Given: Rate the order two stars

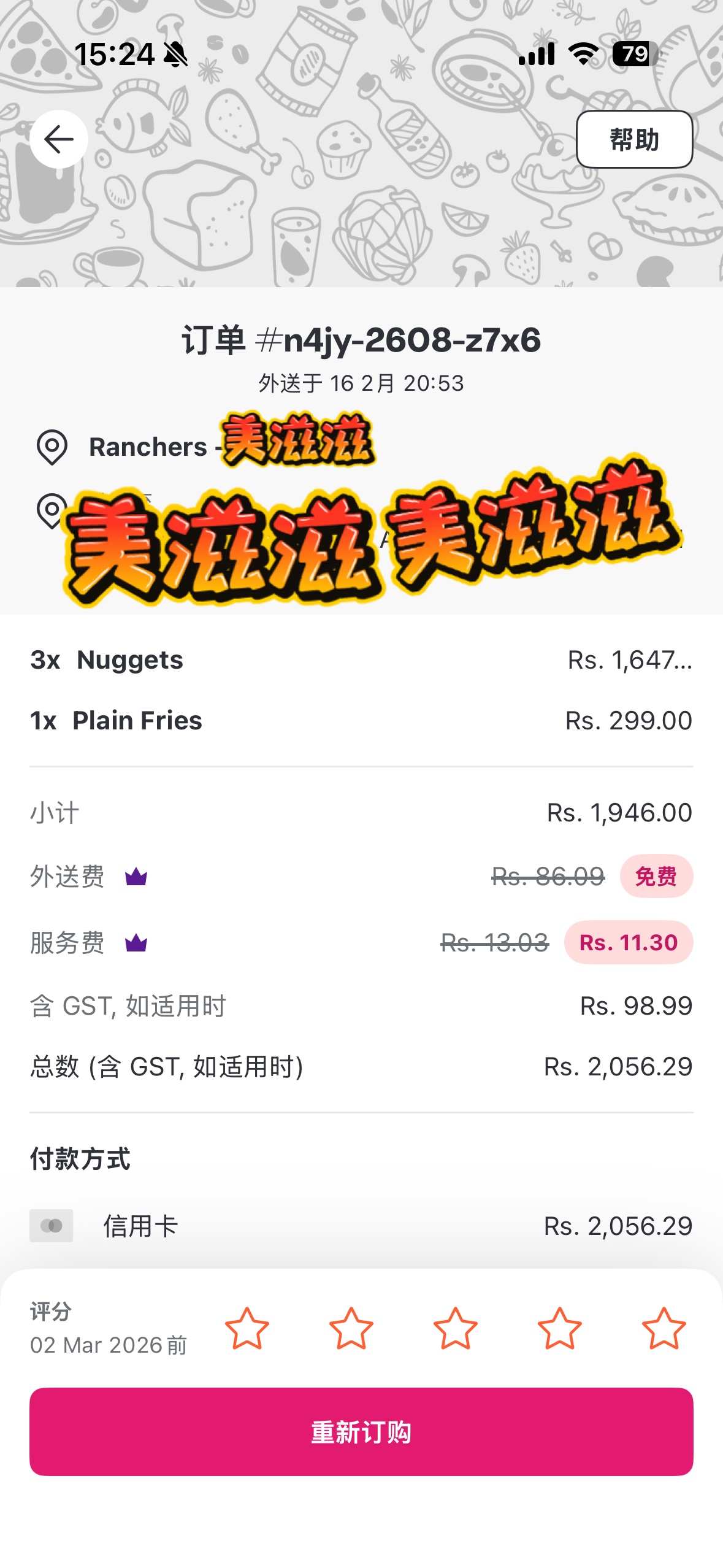Looking at the screenshot, I should (x=351, y=1328).
